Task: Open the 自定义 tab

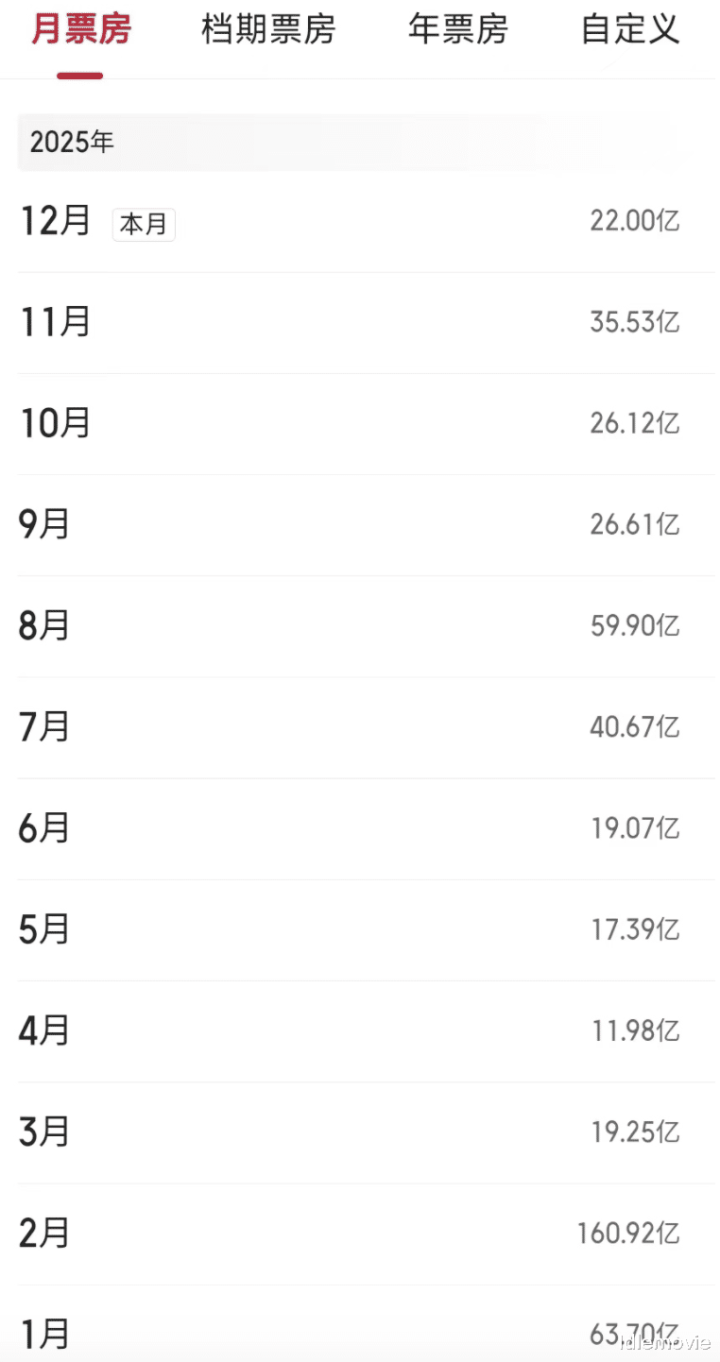Action: [630, 30]
